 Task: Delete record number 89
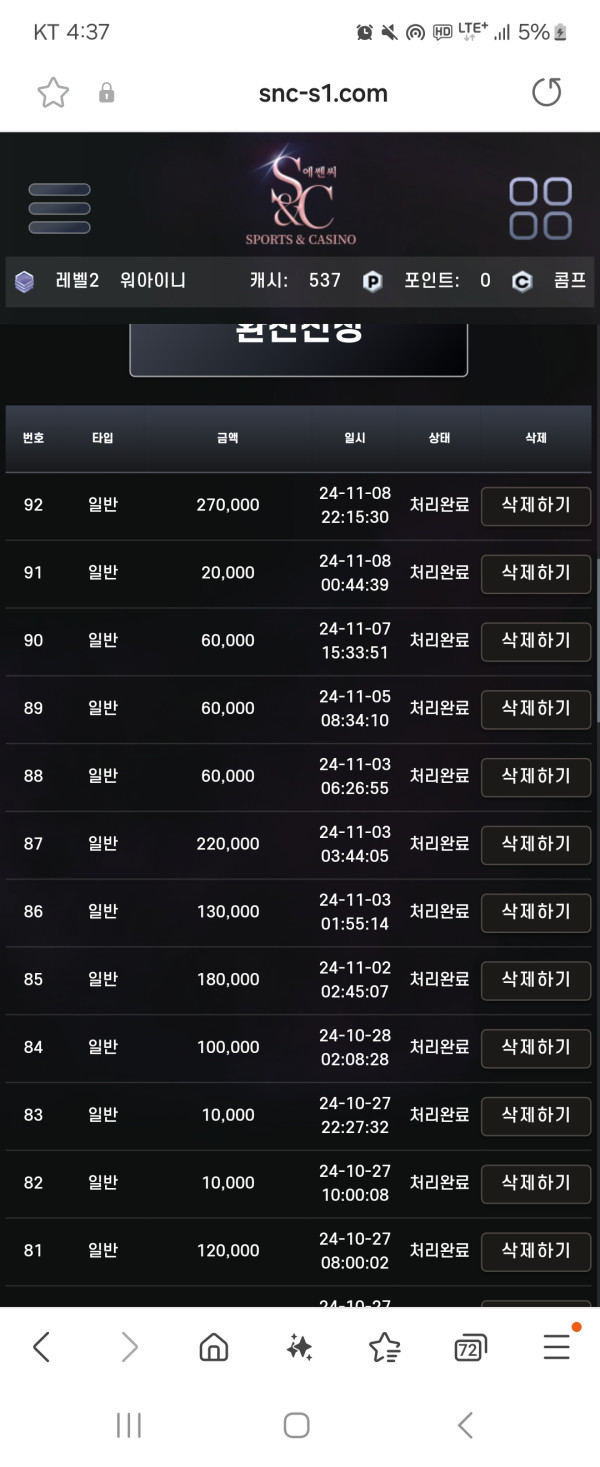pyautogui.click(x=535, y=709)
